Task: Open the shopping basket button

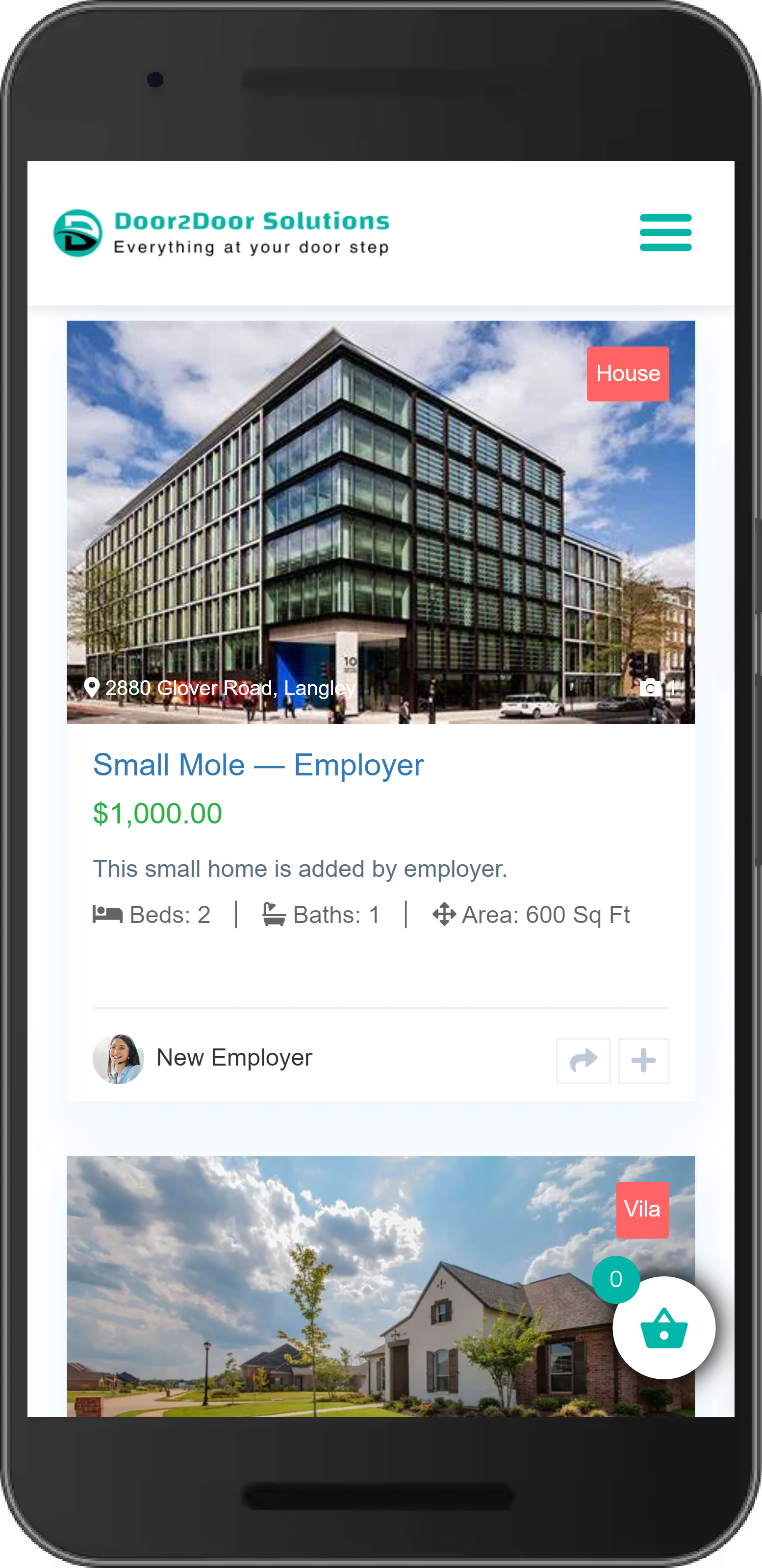Action: click(x=663, y=1327)
